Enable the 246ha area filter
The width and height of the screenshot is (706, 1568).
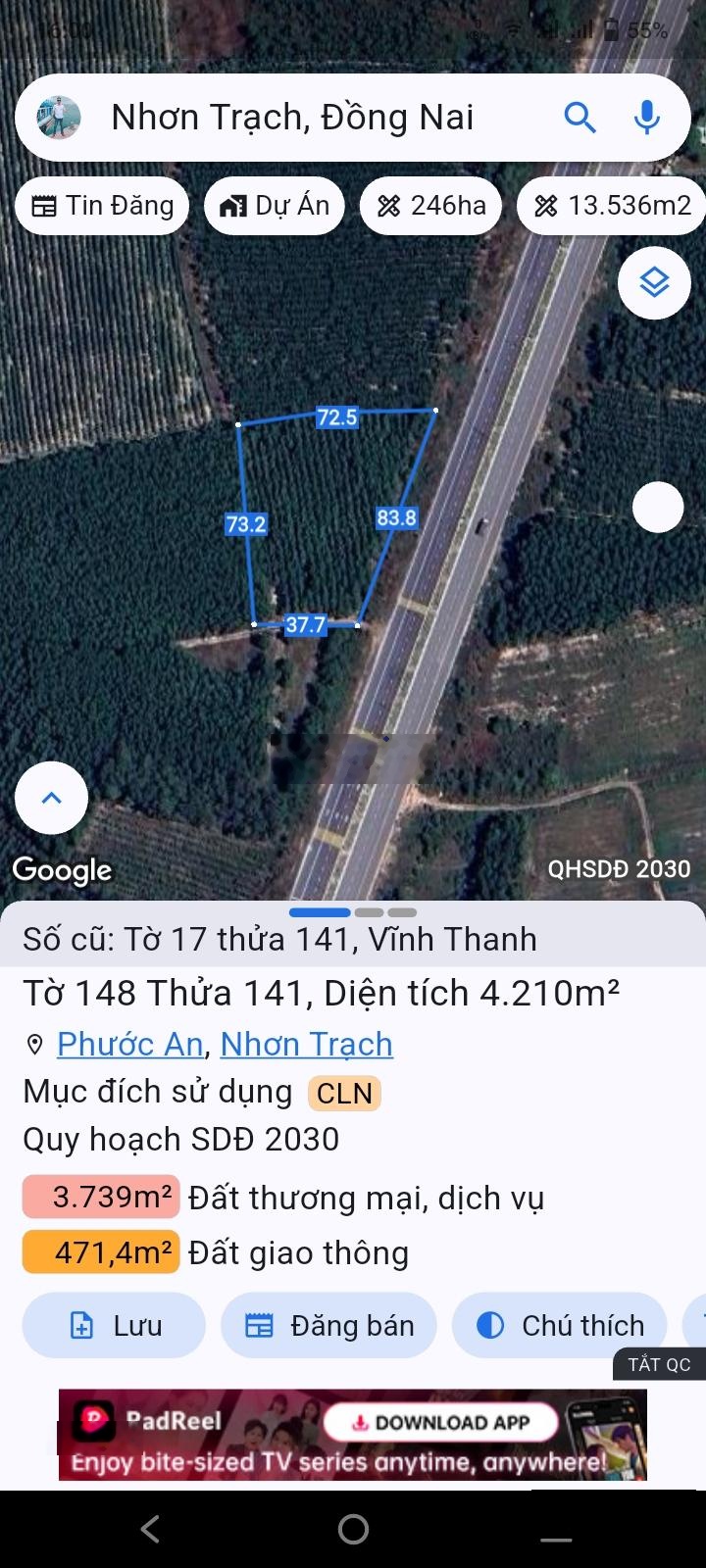click(430, 206)
